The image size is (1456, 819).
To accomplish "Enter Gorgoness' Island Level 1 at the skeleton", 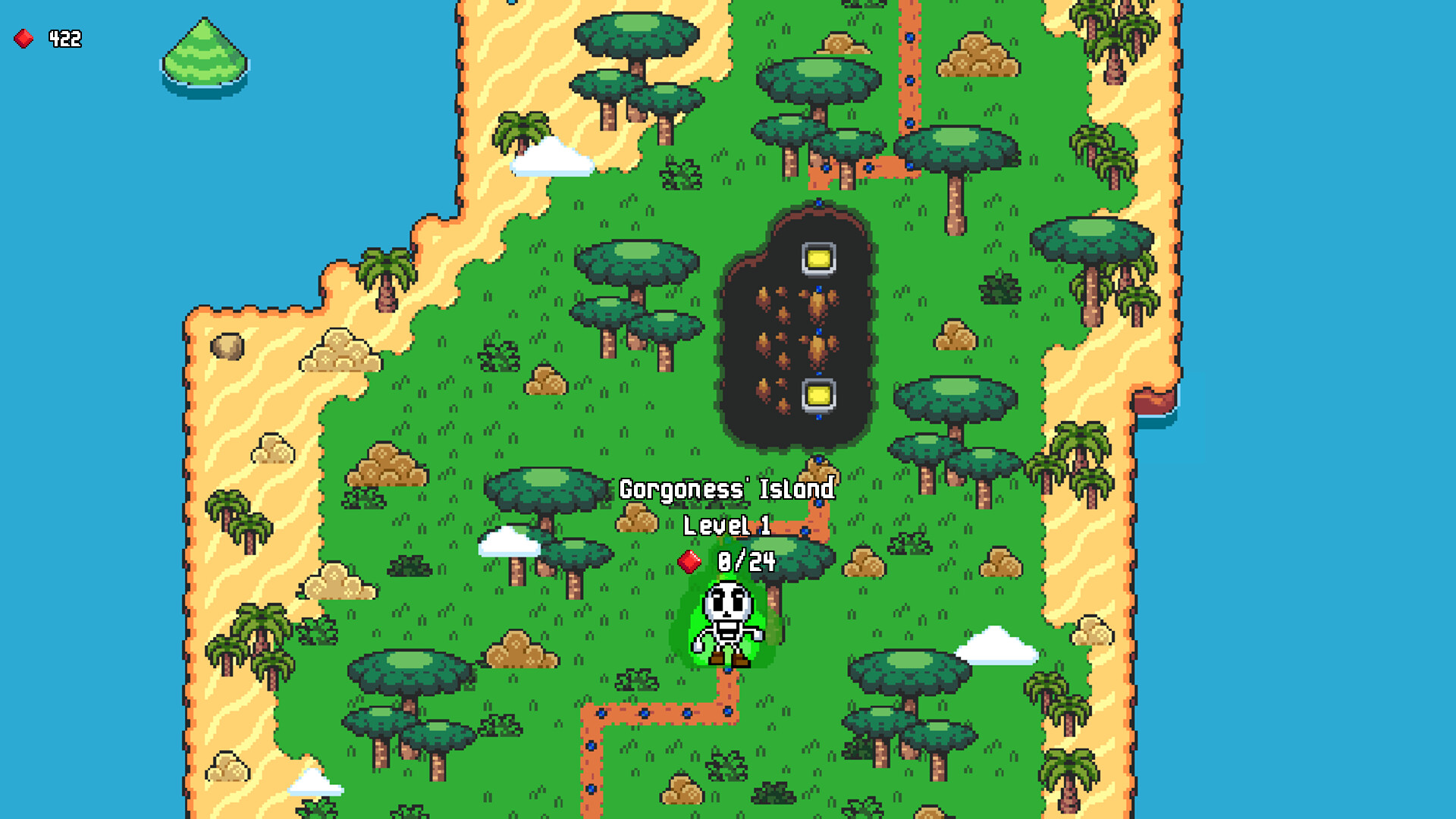I will tap(726, 623).
